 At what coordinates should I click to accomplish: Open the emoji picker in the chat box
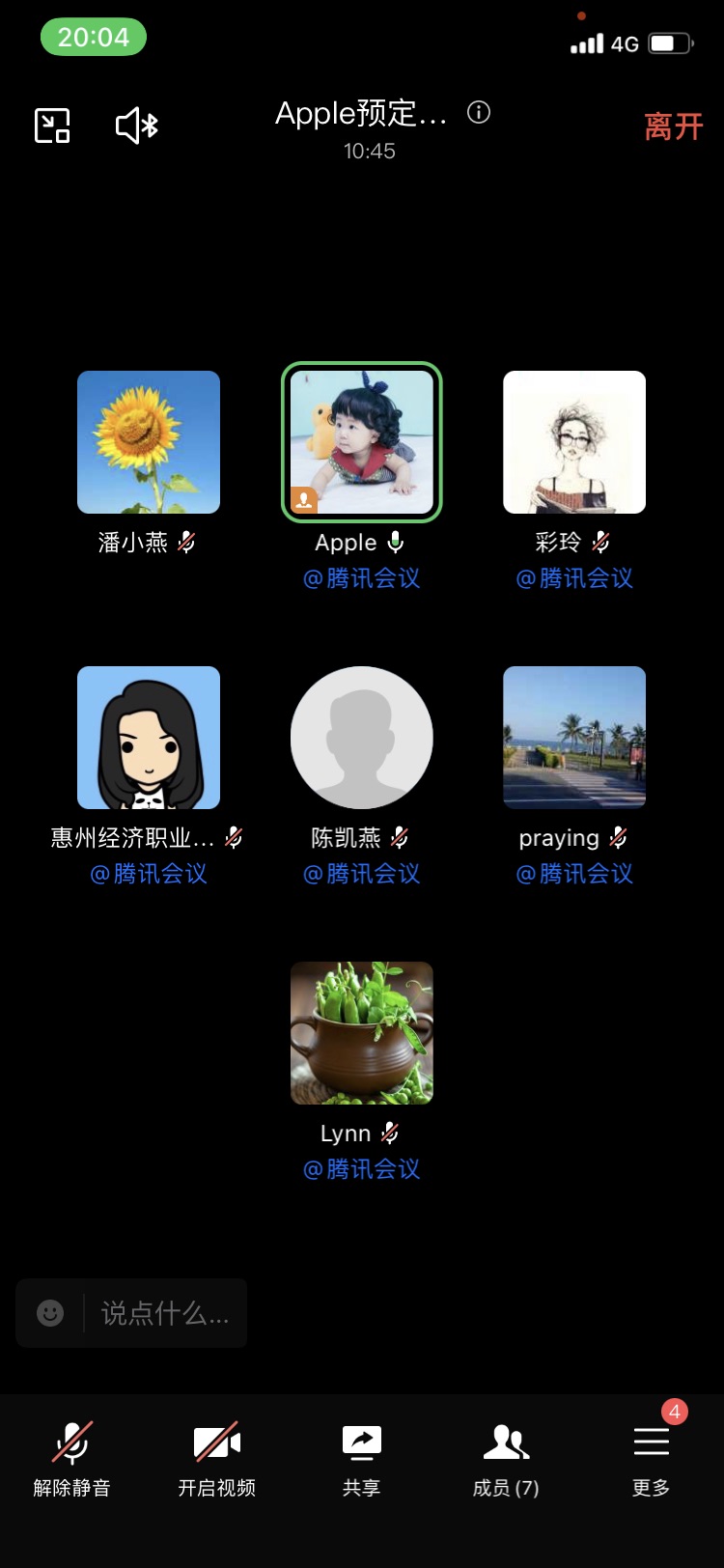(x=50, y=1313)
